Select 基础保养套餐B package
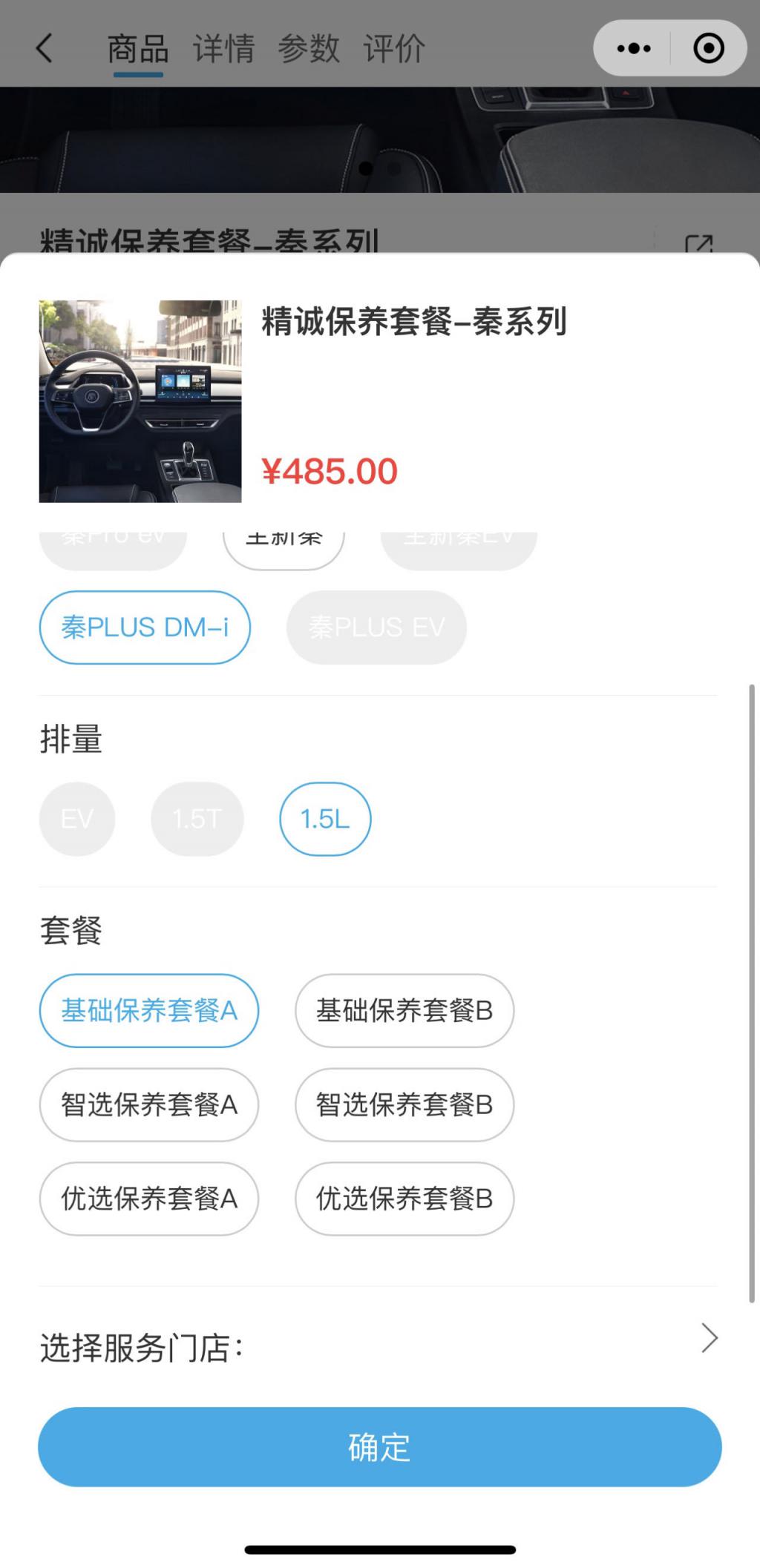The width and height of the screenshot is (760, 1568). pos(404,1010)
